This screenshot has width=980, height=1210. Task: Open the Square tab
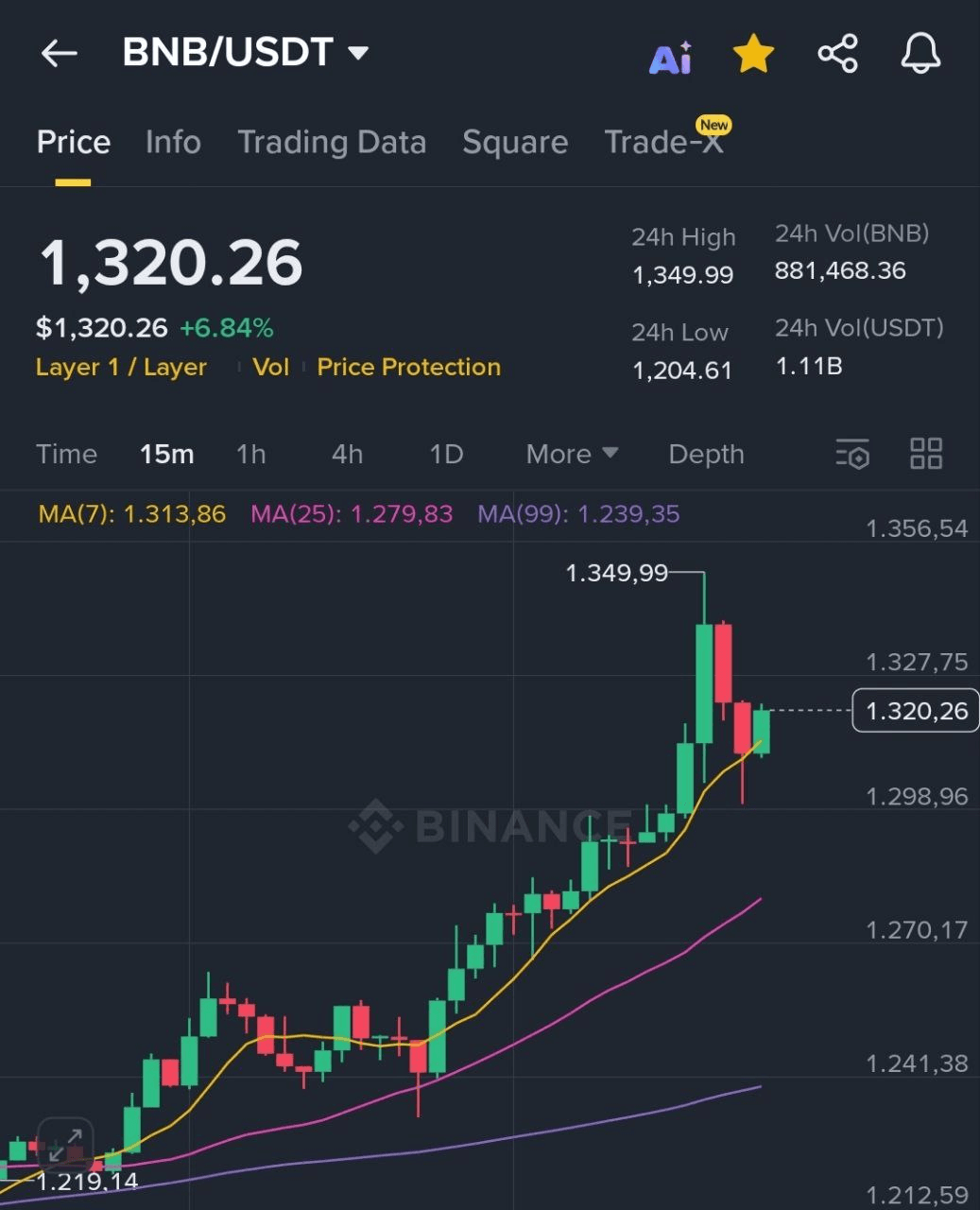515,142
